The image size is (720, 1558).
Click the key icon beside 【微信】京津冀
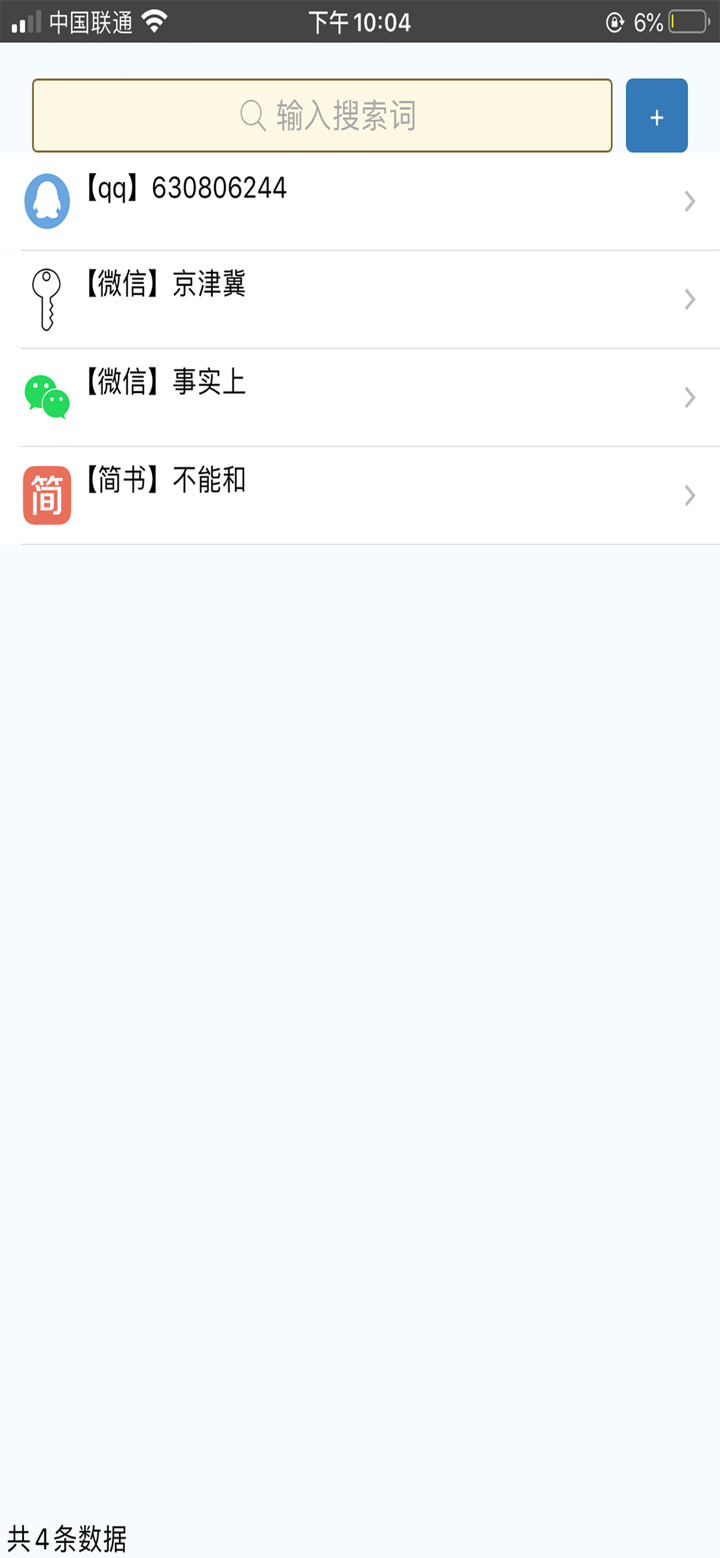tap(47, 298)
